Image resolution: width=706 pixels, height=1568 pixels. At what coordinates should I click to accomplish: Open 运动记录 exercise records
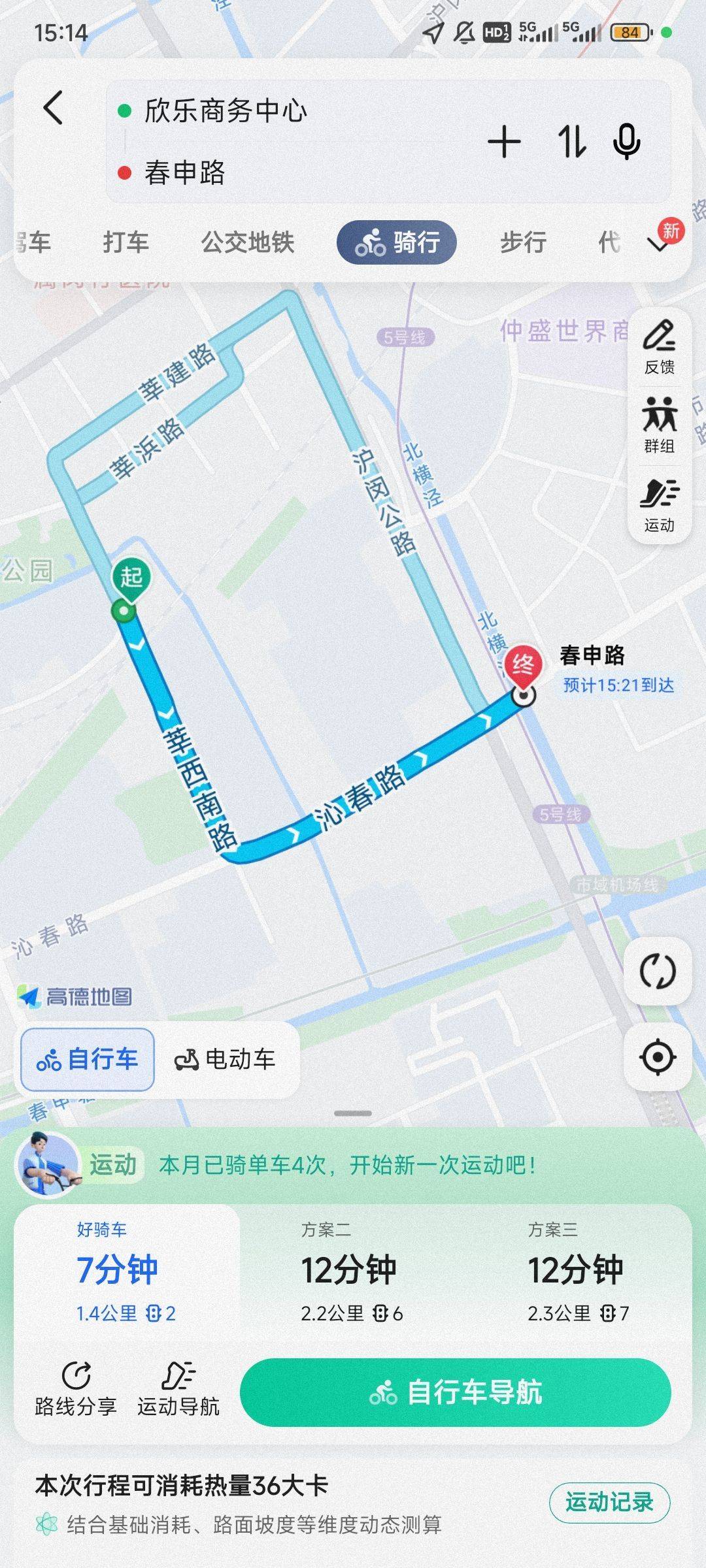609,1502
